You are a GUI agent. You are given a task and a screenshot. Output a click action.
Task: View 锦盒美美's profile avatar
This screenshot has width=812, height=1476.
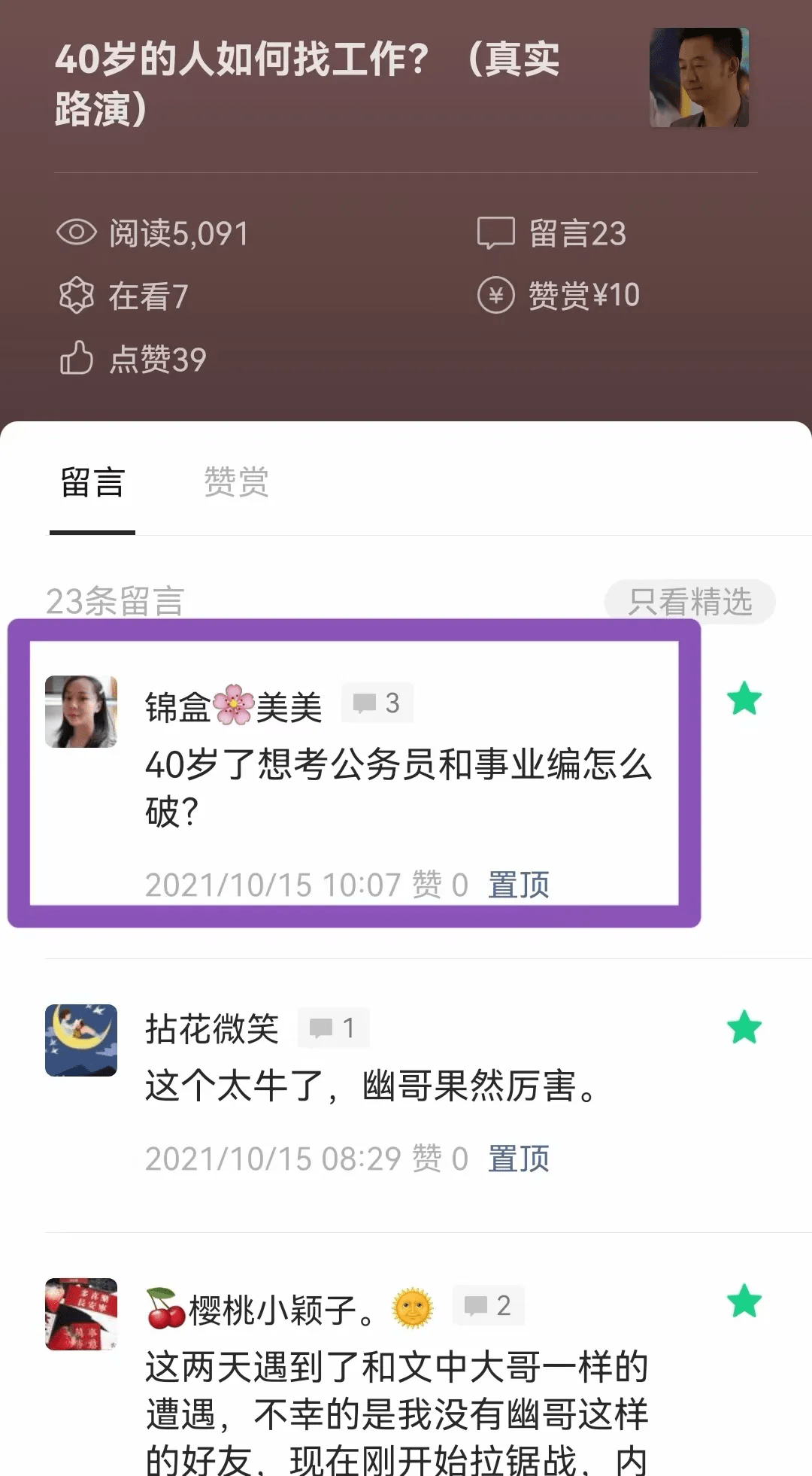coord(81,712)
